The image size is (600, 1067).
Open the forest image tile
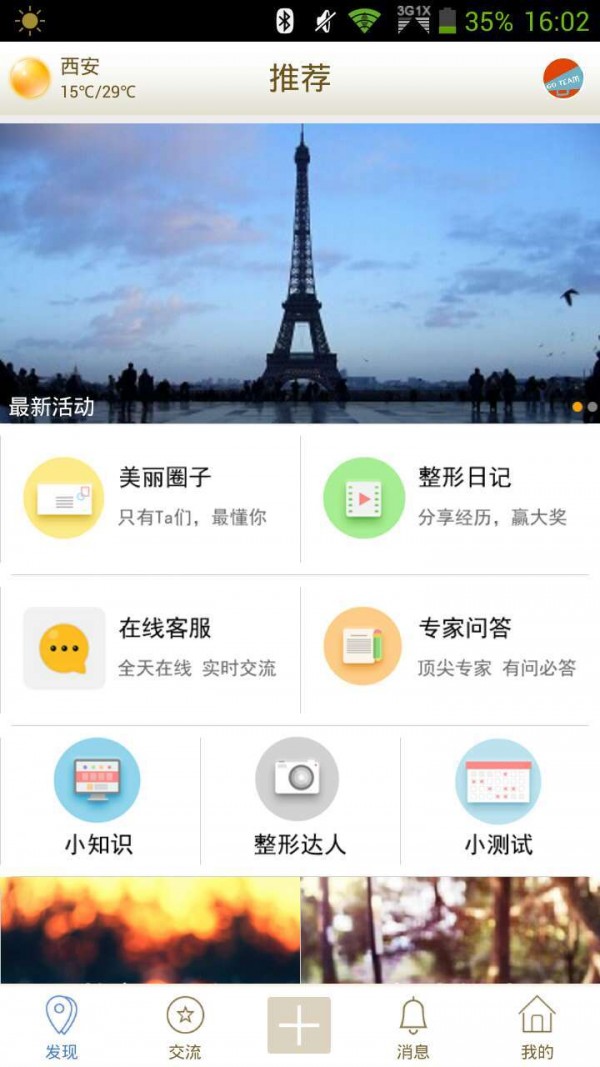[x=450, y=930]
